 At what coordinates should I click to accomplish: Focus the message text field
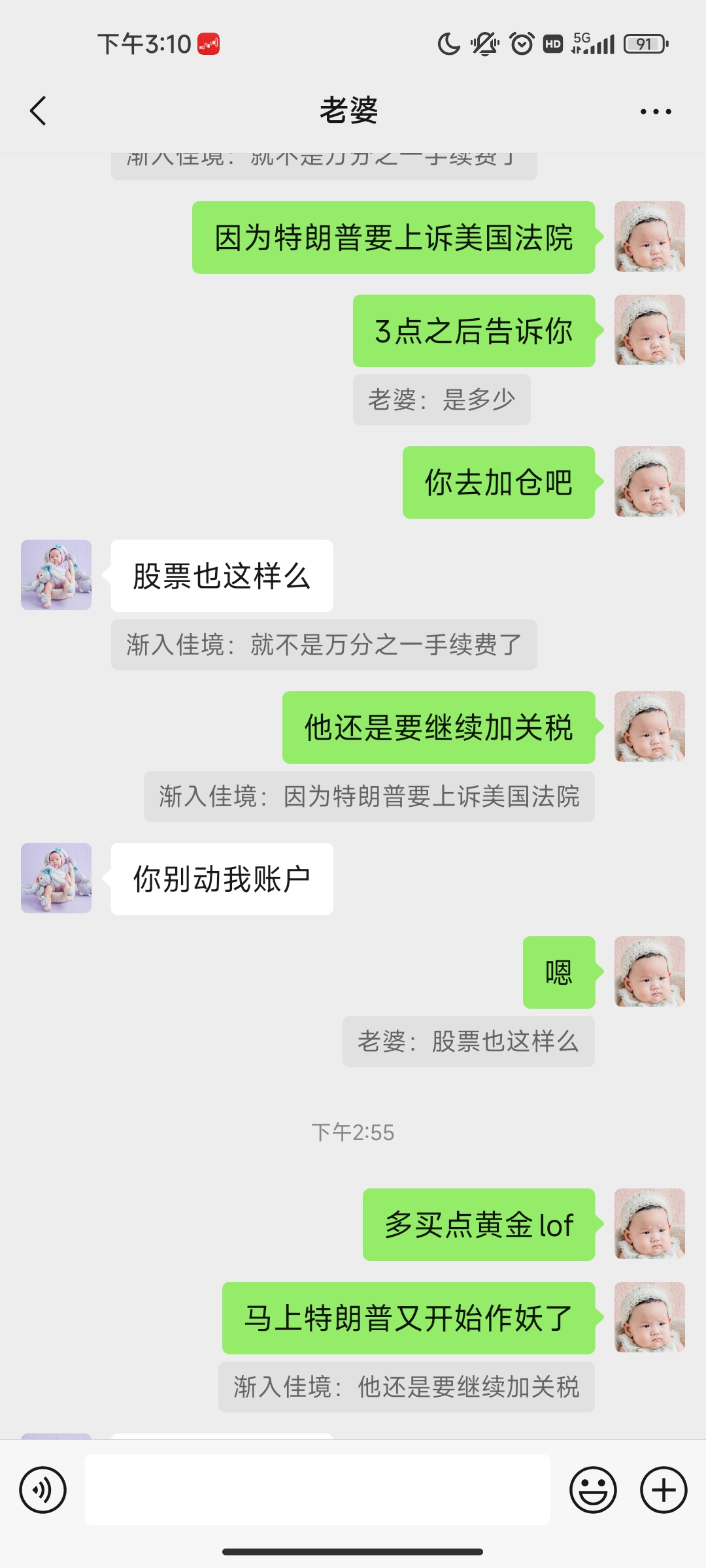(317, 1490)
